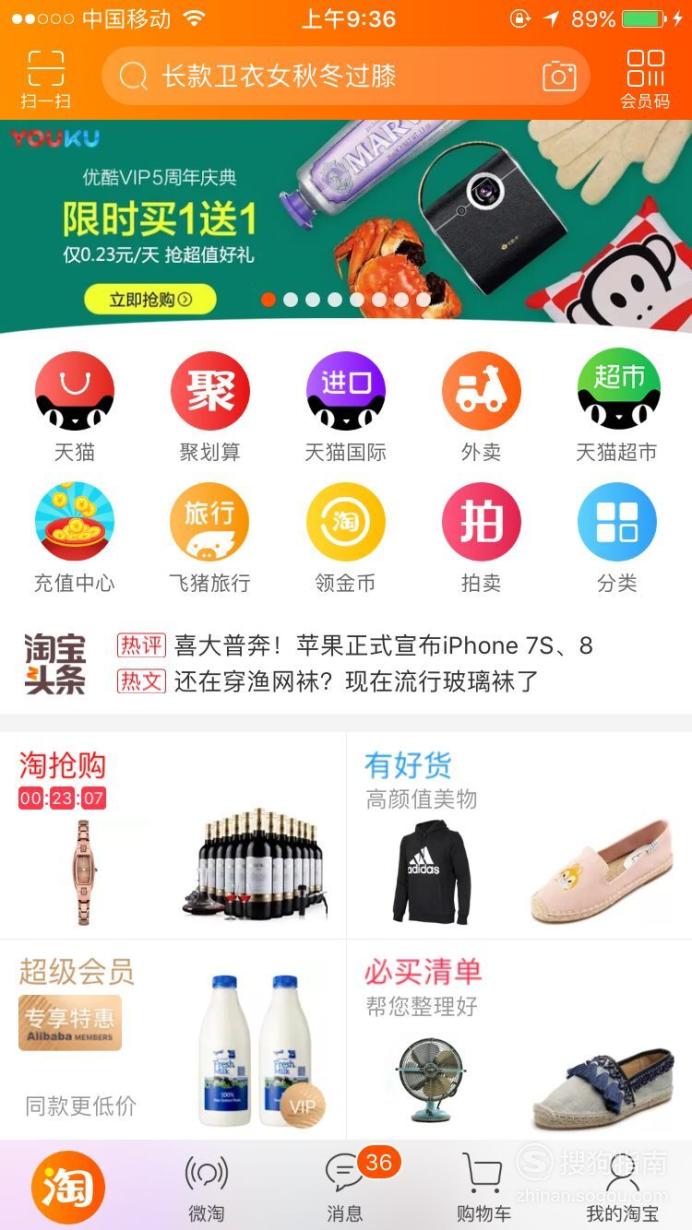Open the 有好货 card
692x1230 pixels.
tap(520, 835)
